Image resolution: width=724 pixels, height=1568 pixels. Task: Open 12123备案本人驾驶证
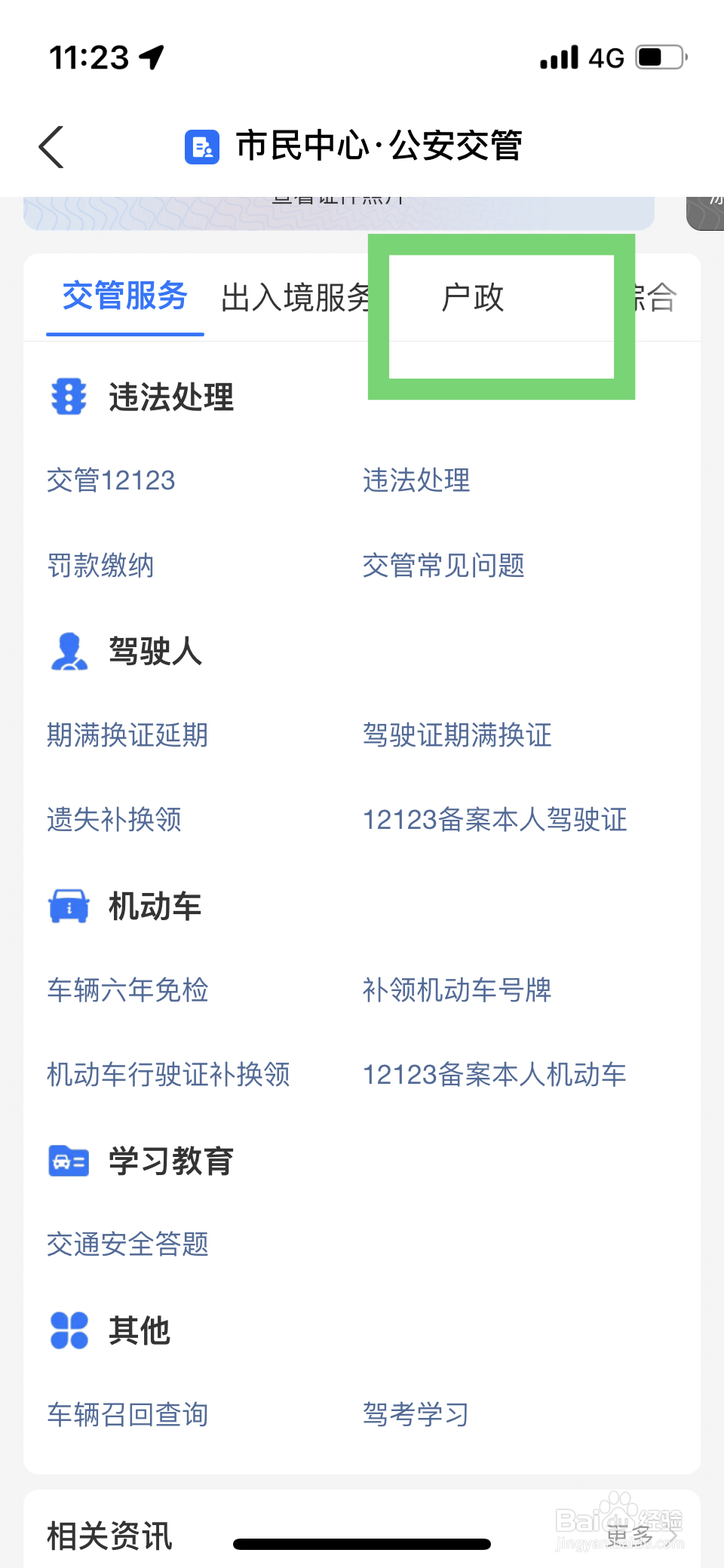tap(495, 820)
